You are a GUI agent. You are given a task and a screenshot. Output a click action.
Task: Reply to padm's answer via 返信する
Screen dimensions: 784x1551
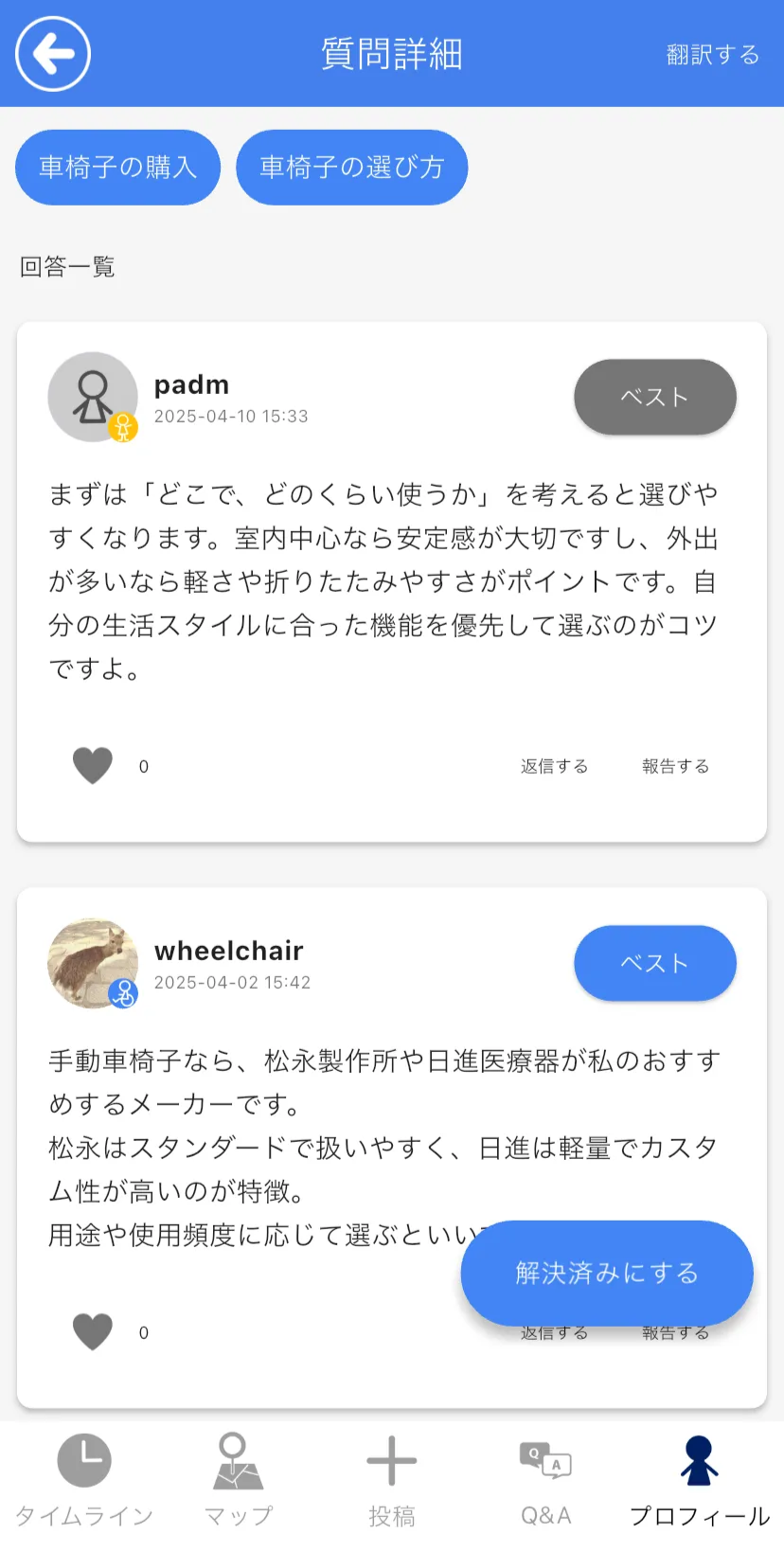click(554, 766)
